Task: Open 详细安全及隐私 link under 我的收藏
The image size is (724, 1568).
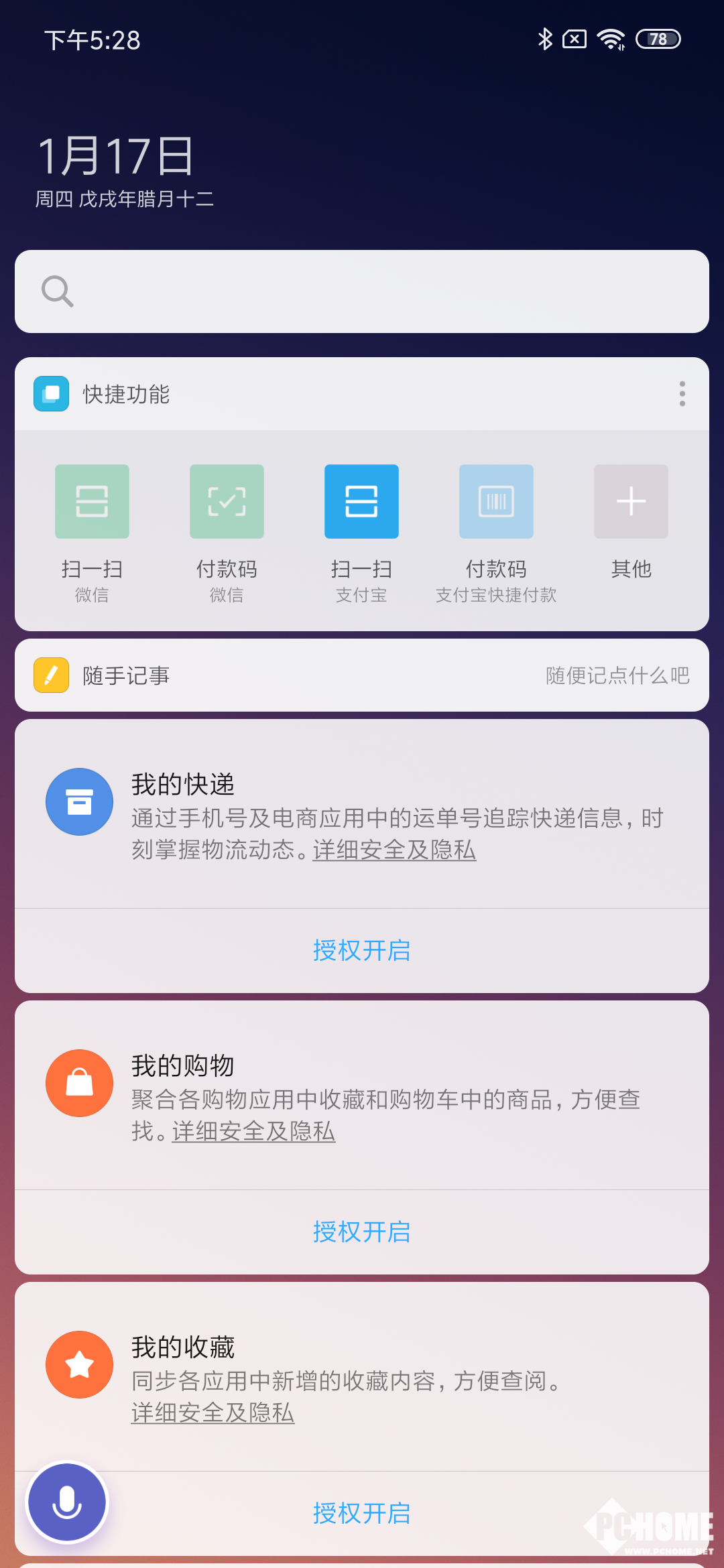Action: click(x=213, y=1413)
